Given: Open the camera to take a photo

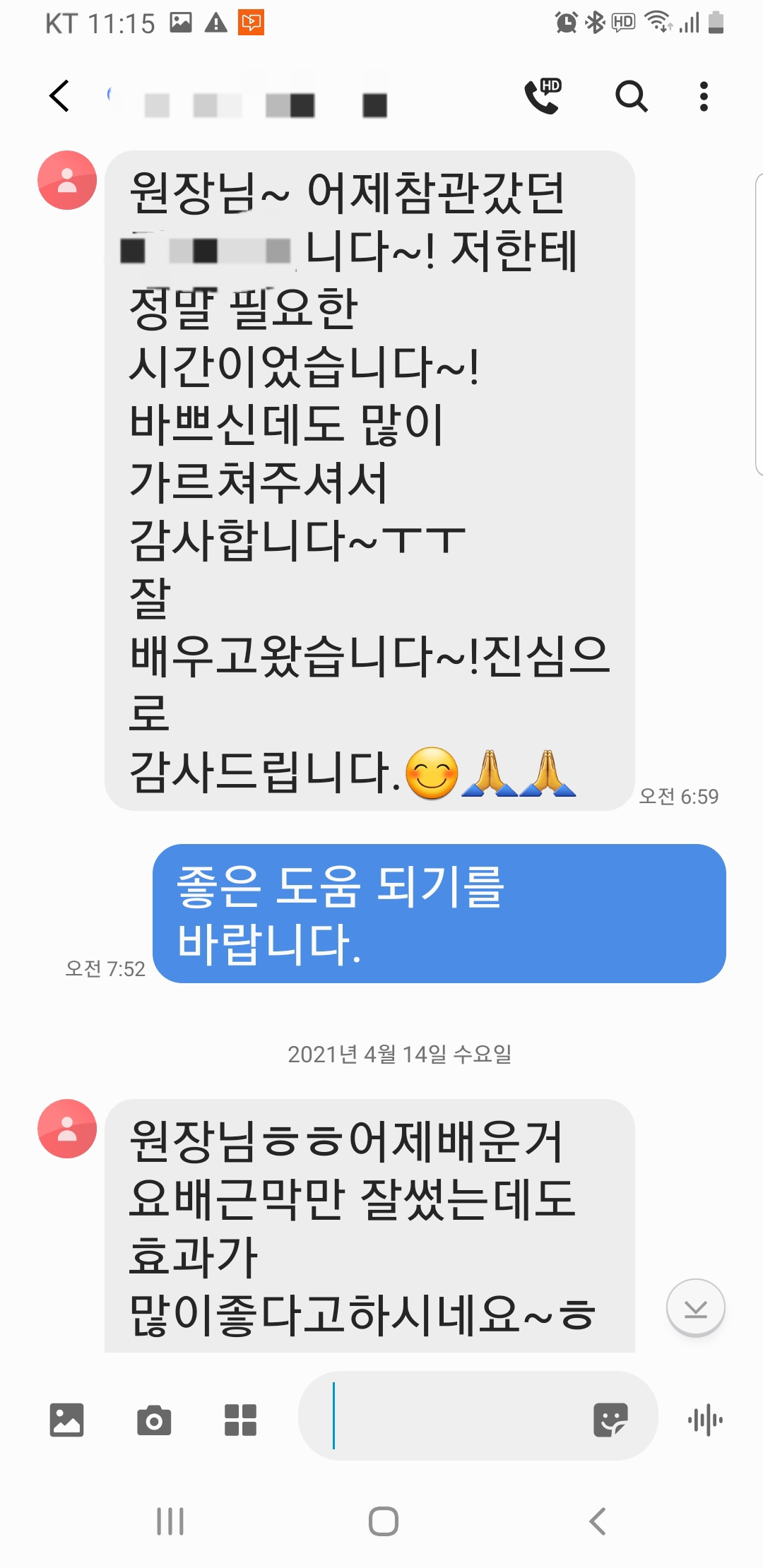Looking at the screenshot, I should pos(154,1420).
